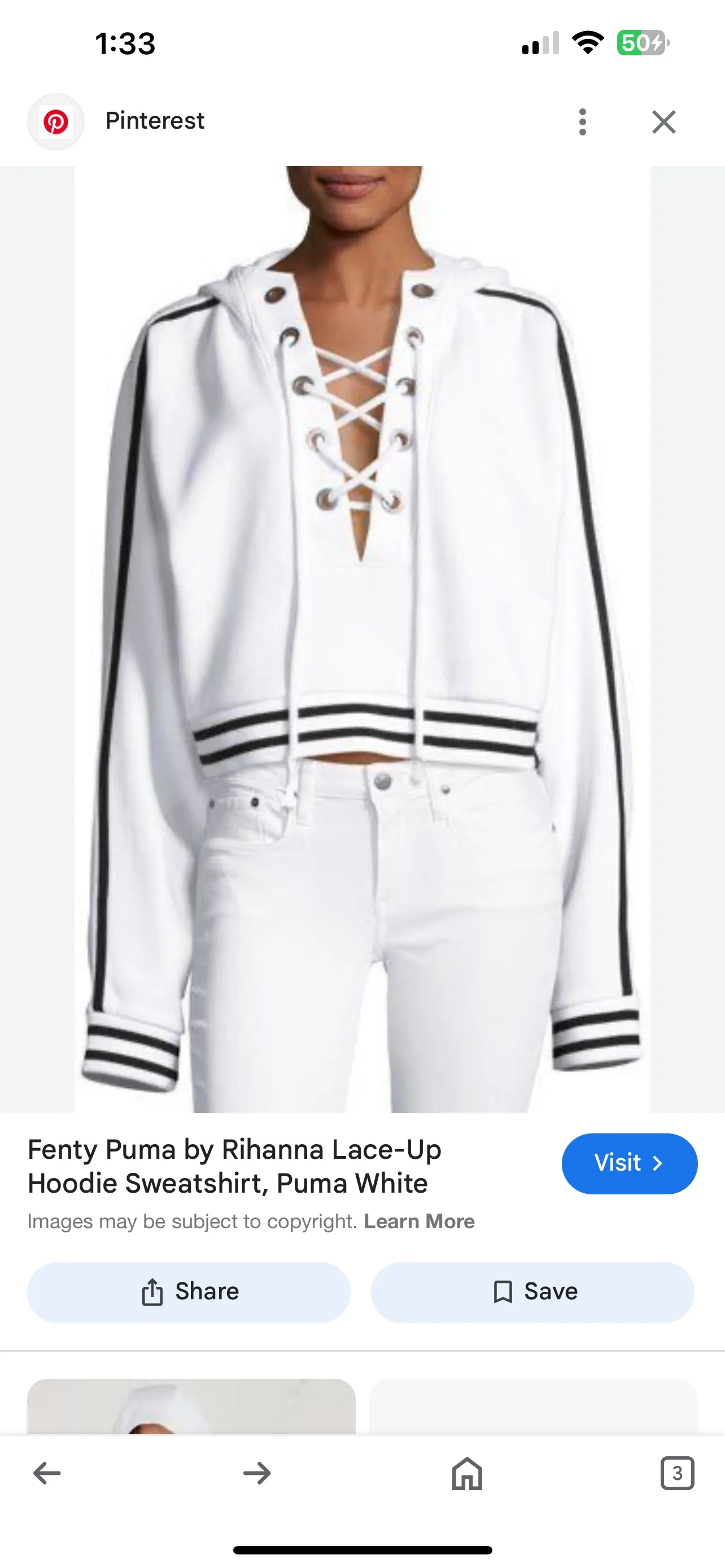The width and height of the screenshot is (725, 1568).
Task: Go to the browser home screen
Action: [x=468, y=1474]
